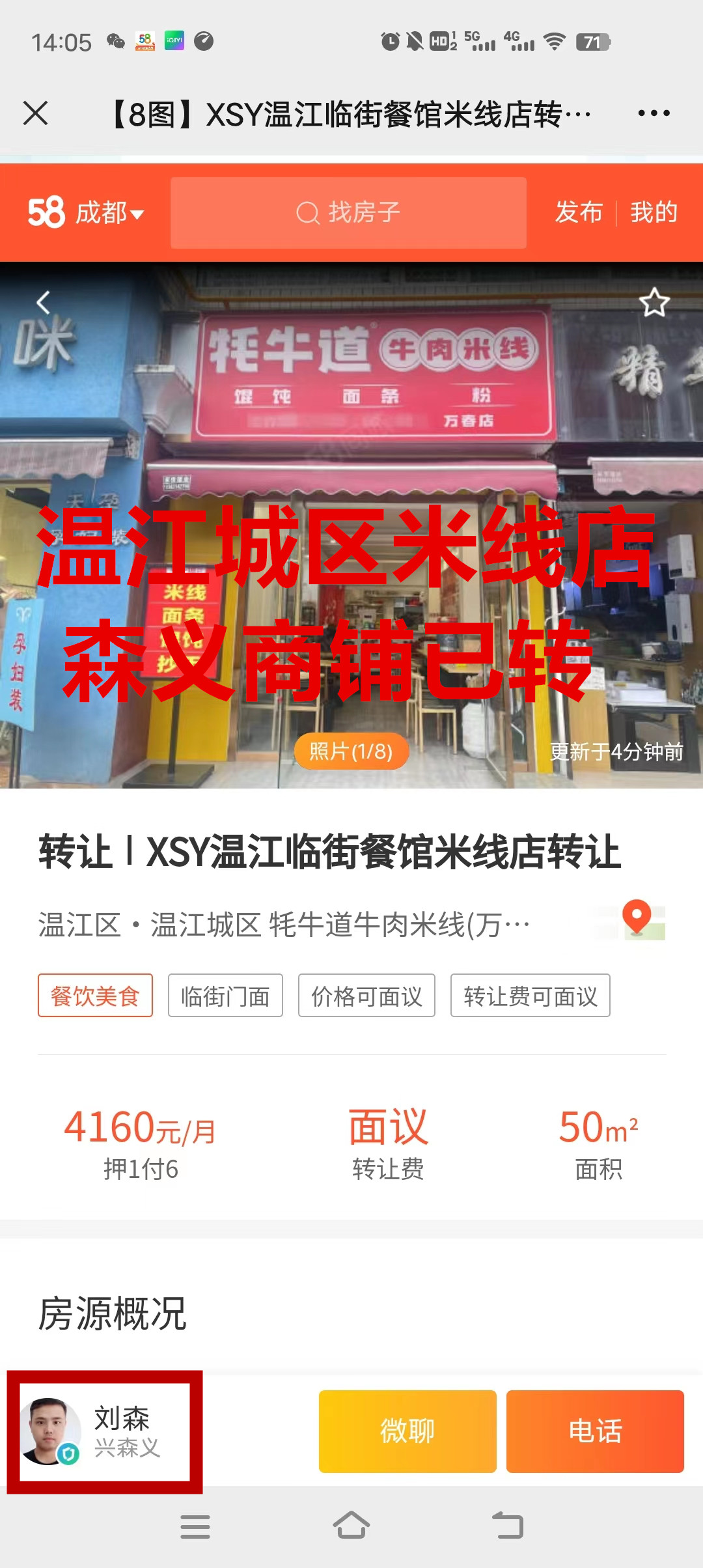Open the three-dot overflow menu
The height and width of the screenshot is (1568, 703).
(654, 113)
